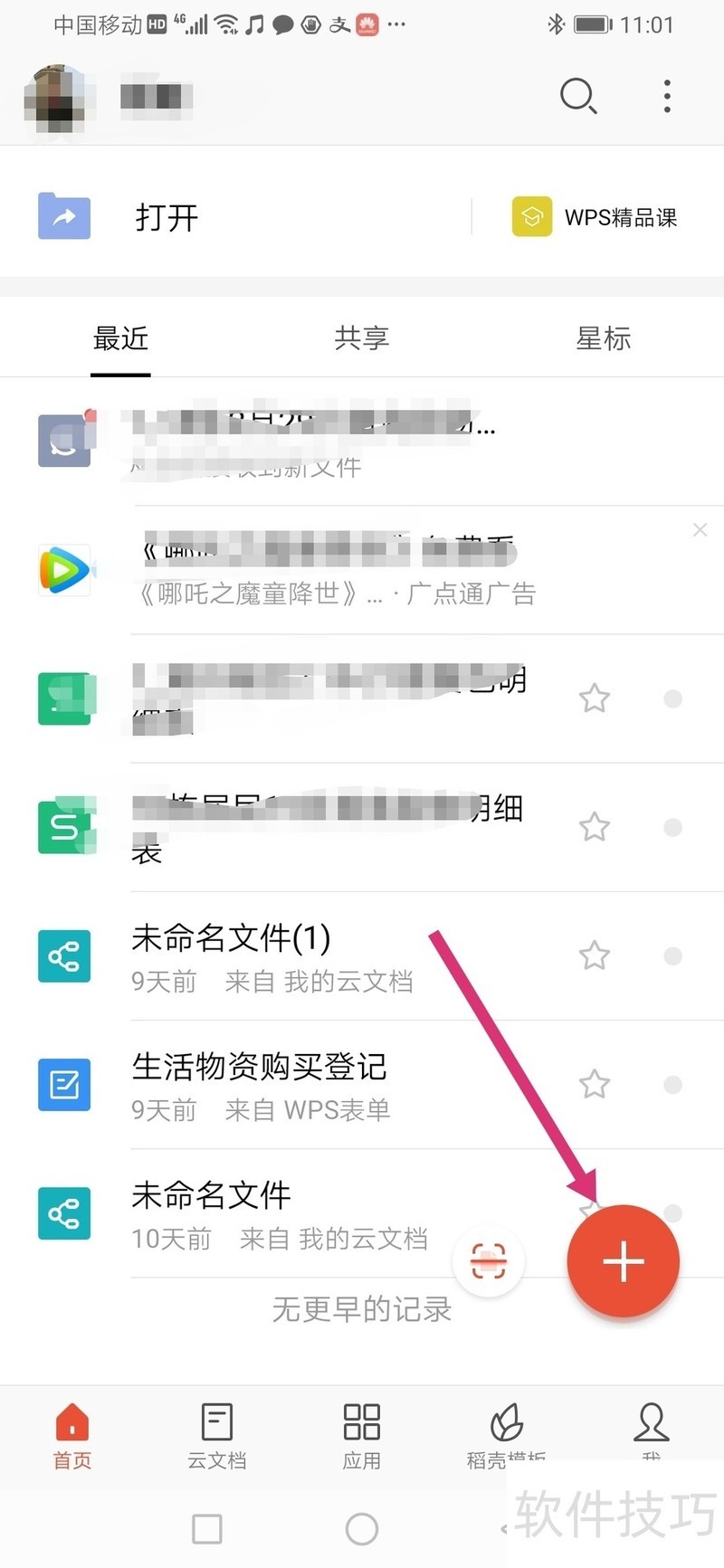This screenshot has height=1568, width=724.
Task: Open the 应用 tab
Action: (361, 1435)
